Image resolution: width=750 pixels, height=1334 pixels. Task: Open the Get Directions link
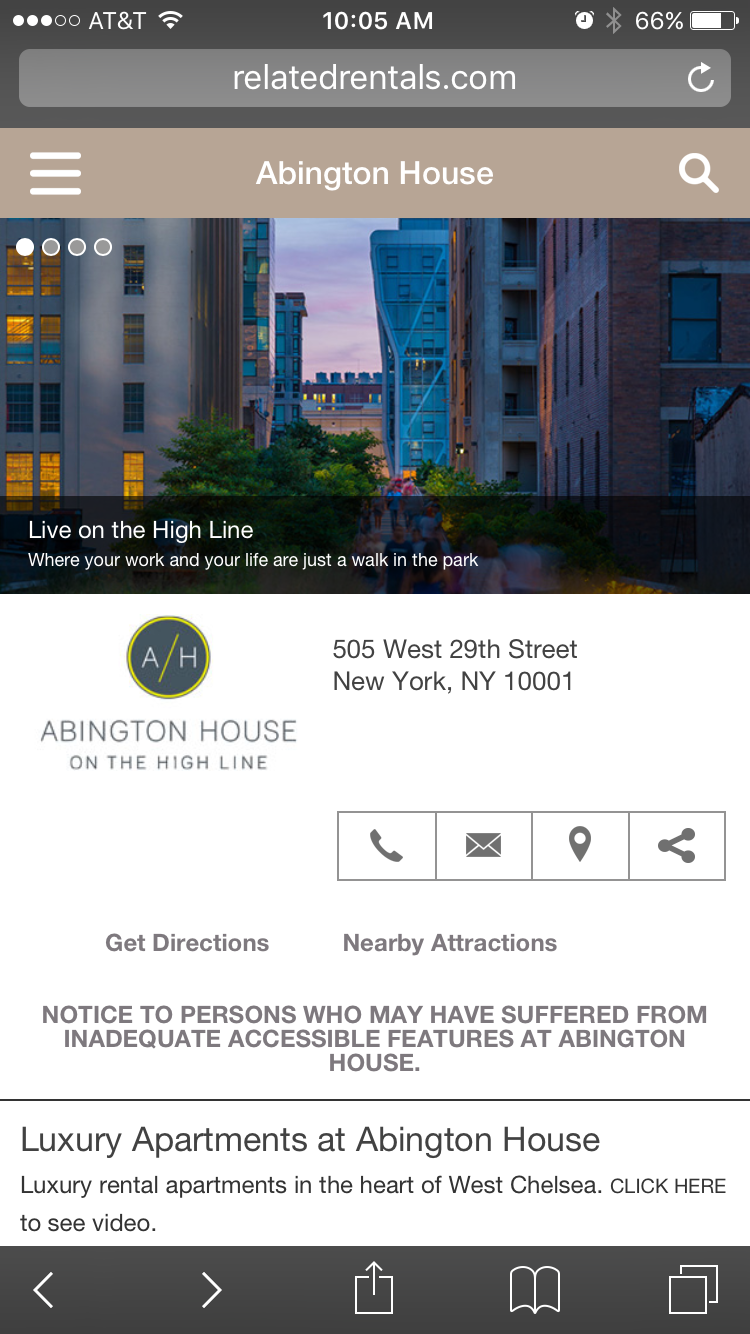click(186, 942)
